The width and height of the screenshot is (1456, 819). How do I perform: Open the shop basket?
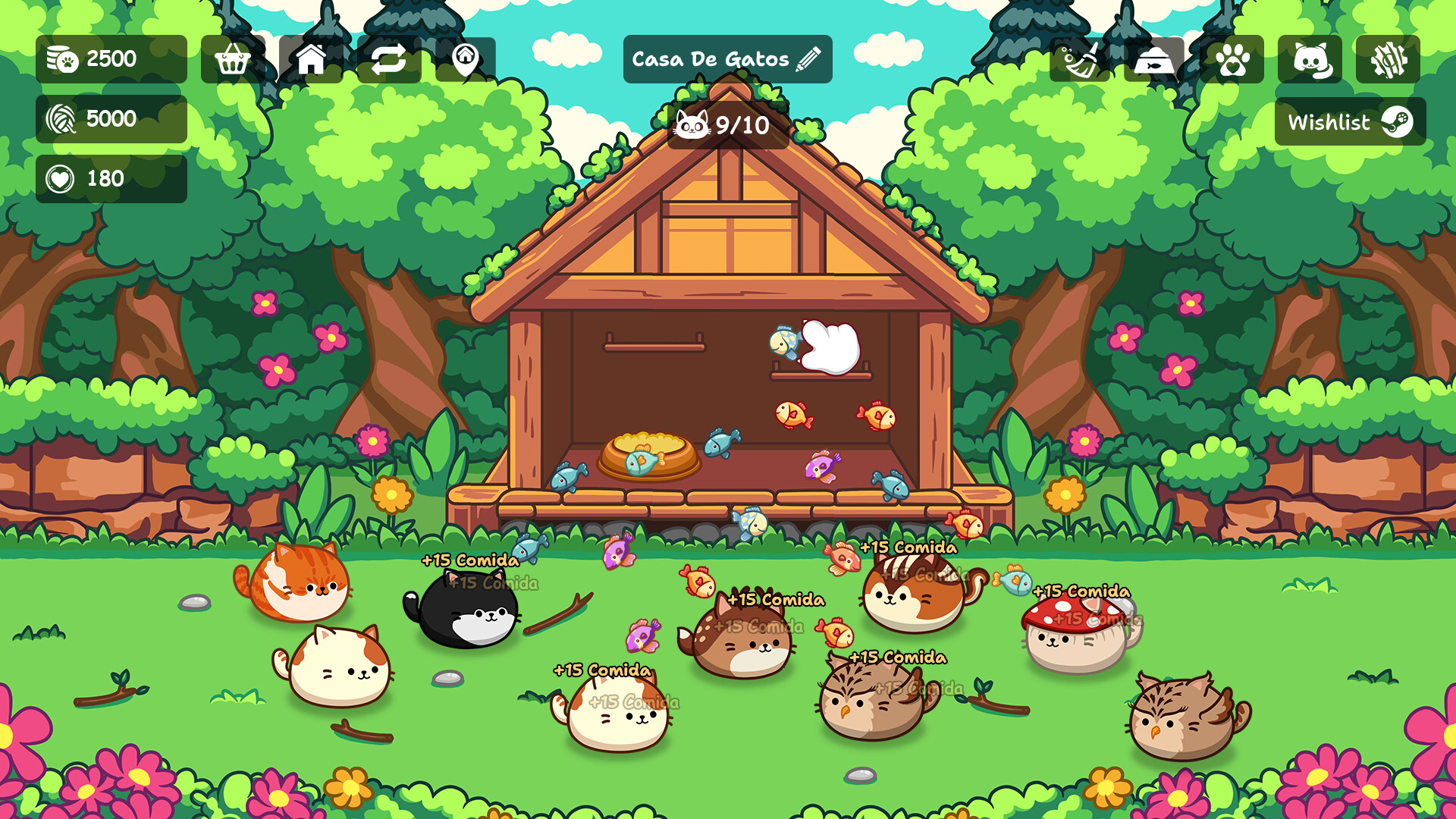(232, 59)
